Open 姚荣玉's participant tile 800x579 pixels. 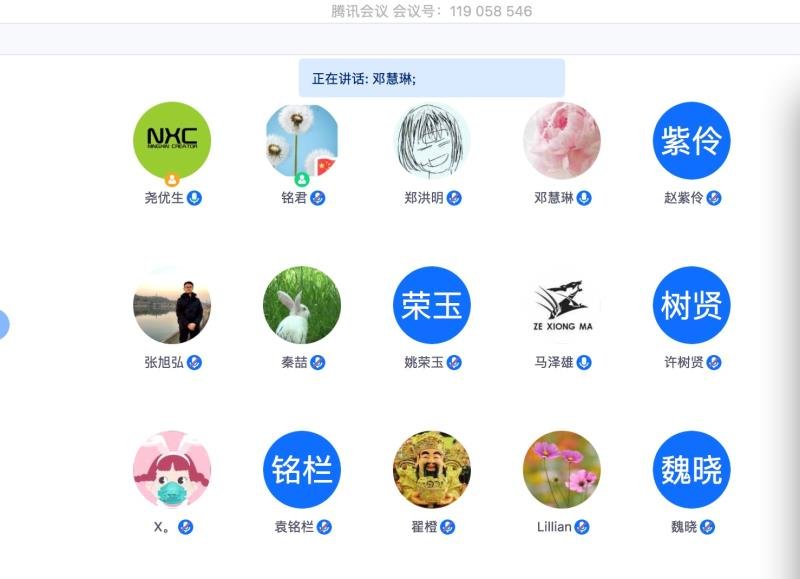pyautogui.click(x=432, y=305)
